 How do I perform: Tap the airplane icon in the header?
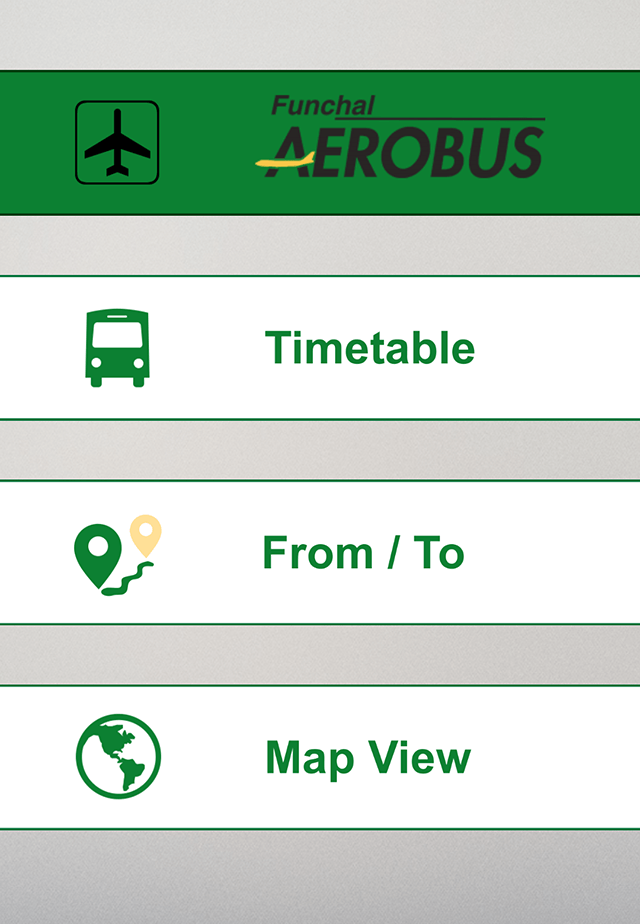click(117, 143)
